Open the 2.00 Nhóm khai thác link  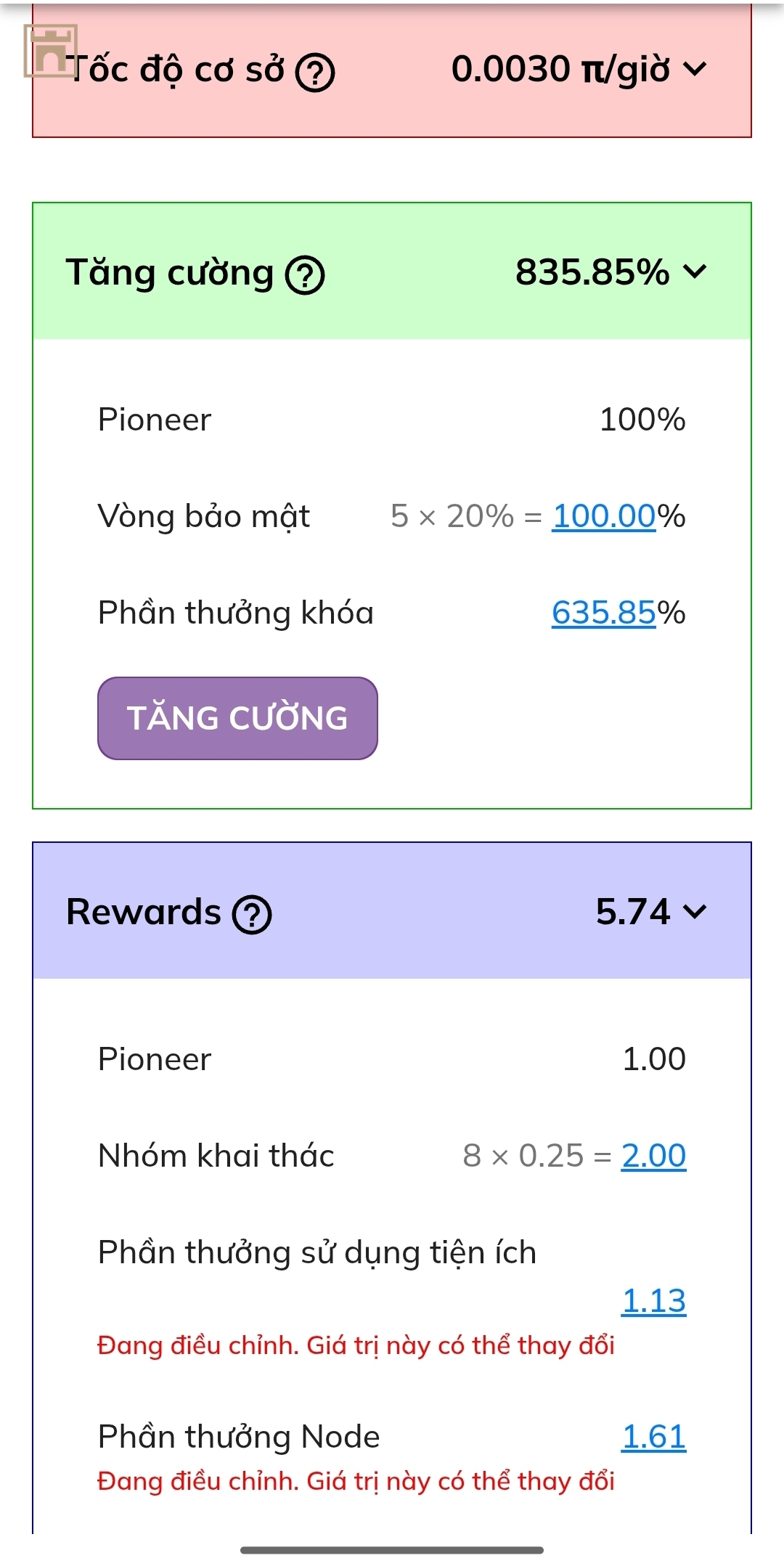pyautogui.click(x=653, y=1155)
